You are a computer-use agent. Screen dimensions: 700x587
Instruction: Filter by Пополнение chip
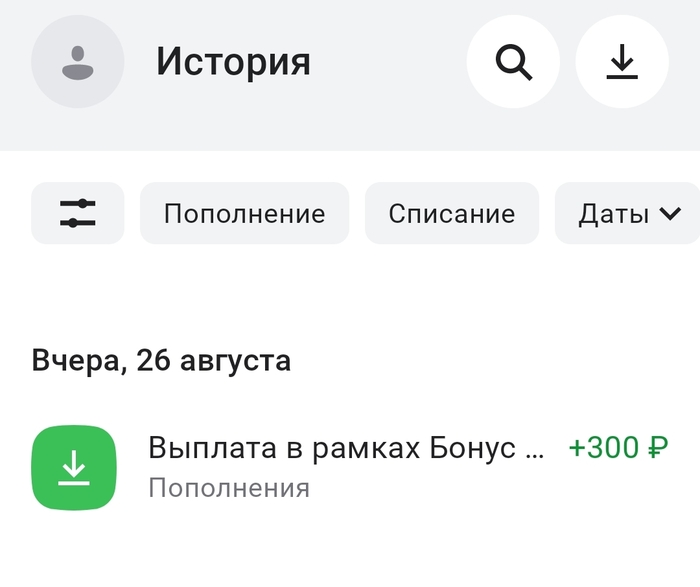pyautogui.click(x=244, y=213)
